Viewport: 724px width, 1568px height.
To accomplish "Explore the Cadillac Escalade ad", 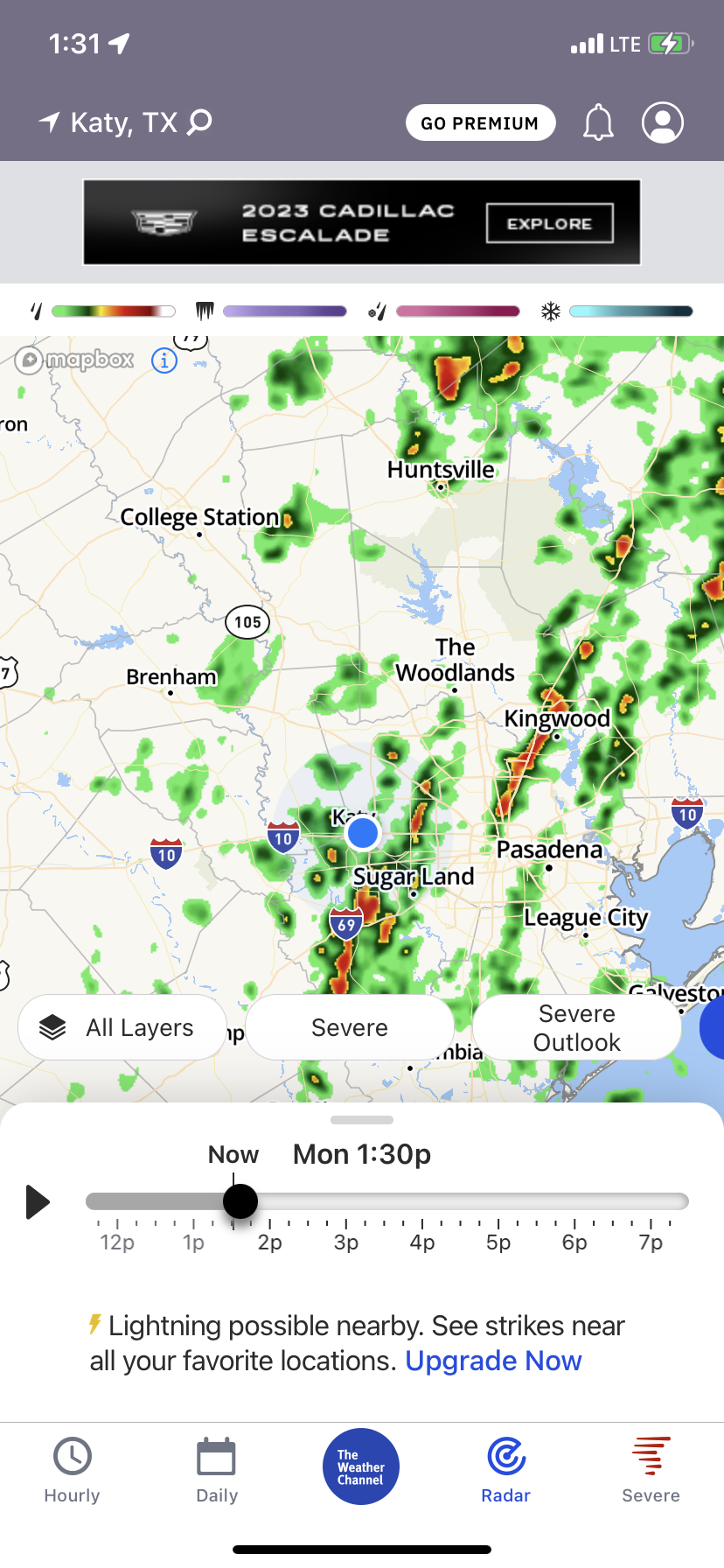I will click(549, 223).
